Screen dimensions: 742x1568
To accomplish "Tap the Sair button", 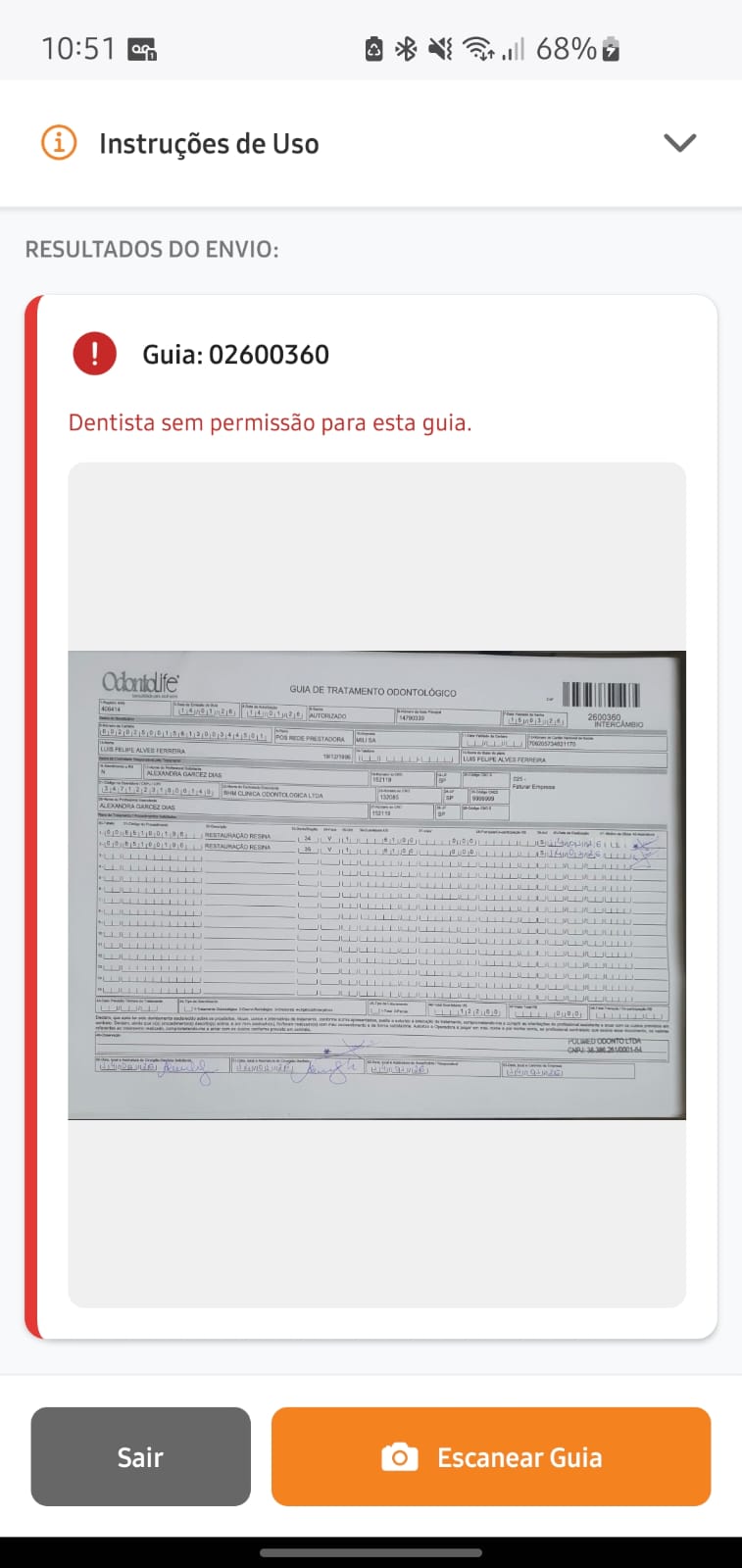I will [x=140, y=1456].
